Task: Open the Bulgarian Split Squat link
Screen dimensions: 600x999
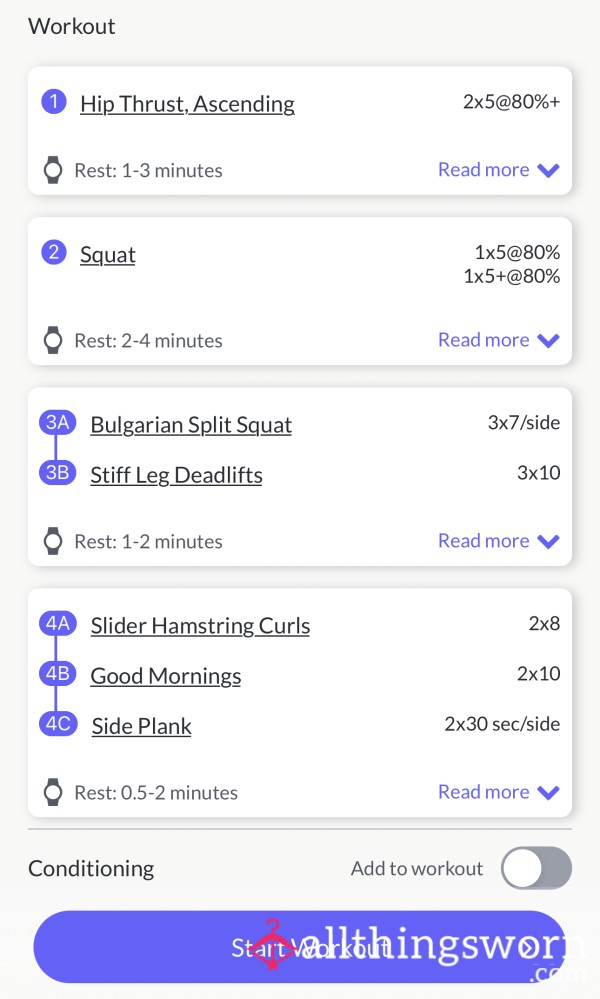Action: [x=191, y=425]
